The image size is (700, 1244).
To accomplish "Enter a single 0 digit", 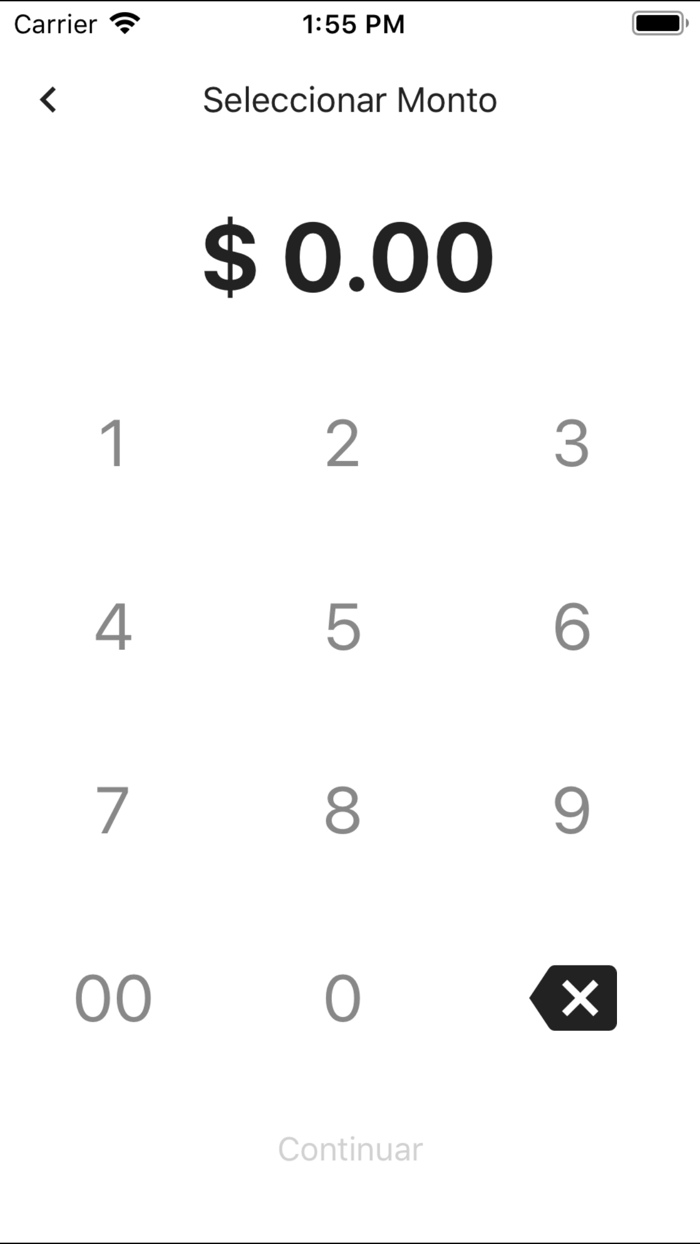I will 342,998.
